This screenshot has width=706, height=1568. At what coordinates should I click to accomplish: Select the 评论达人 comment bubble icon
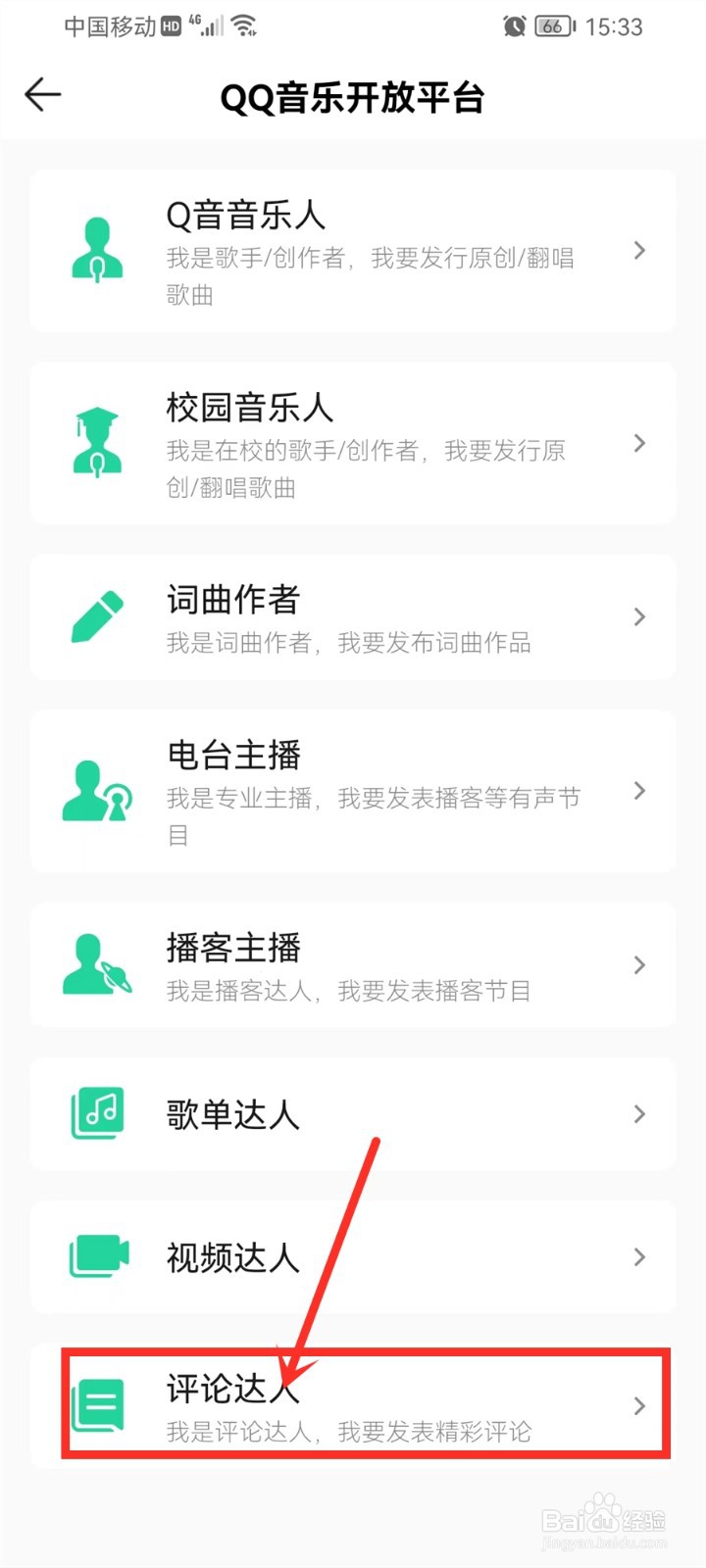98,1406
